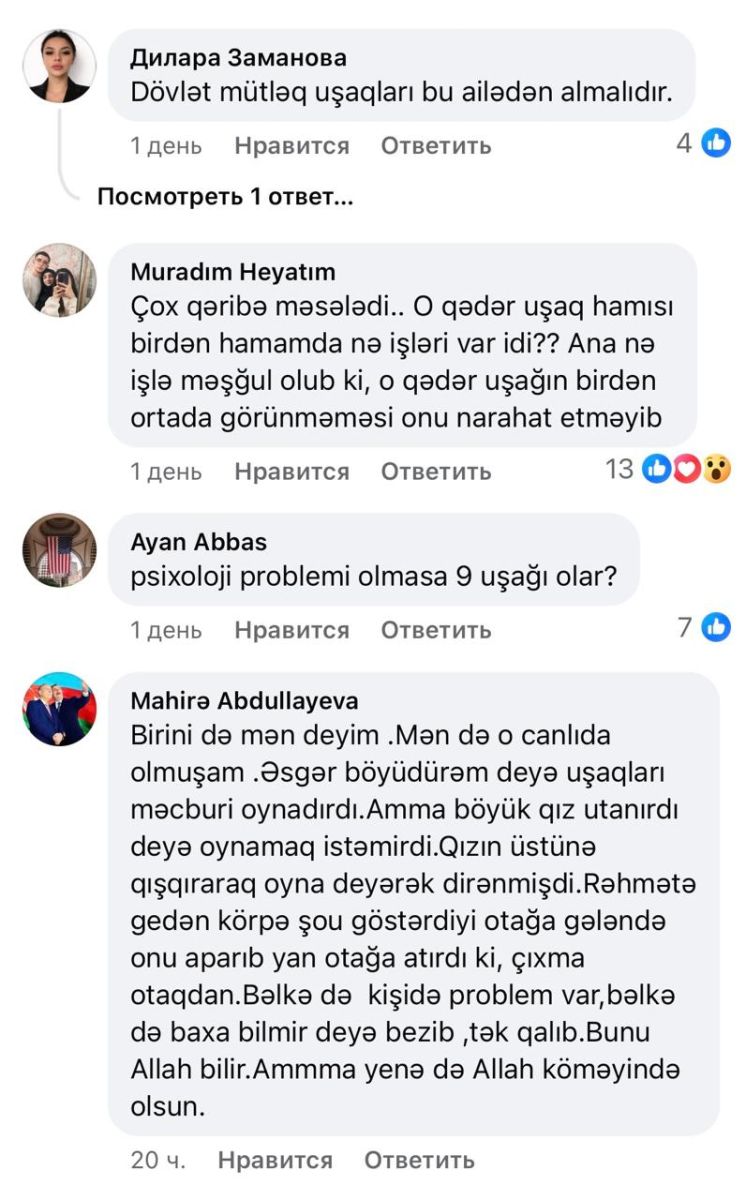Viewport: 746px width, 1200px height.
Task: Expand 'Посмотреть 1 ответ' replies
Action: pyautogui.click(x=224, y=197)
